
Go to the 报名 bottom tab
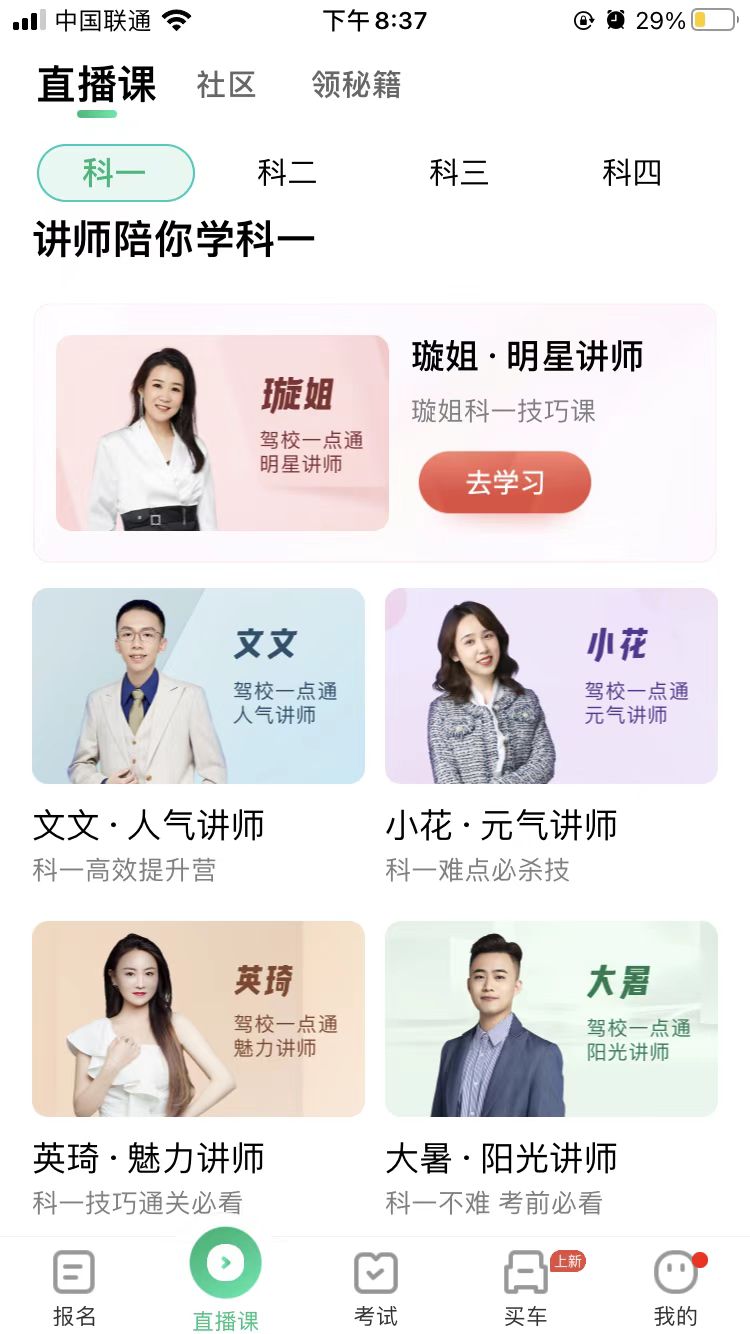click(75, 1289)
